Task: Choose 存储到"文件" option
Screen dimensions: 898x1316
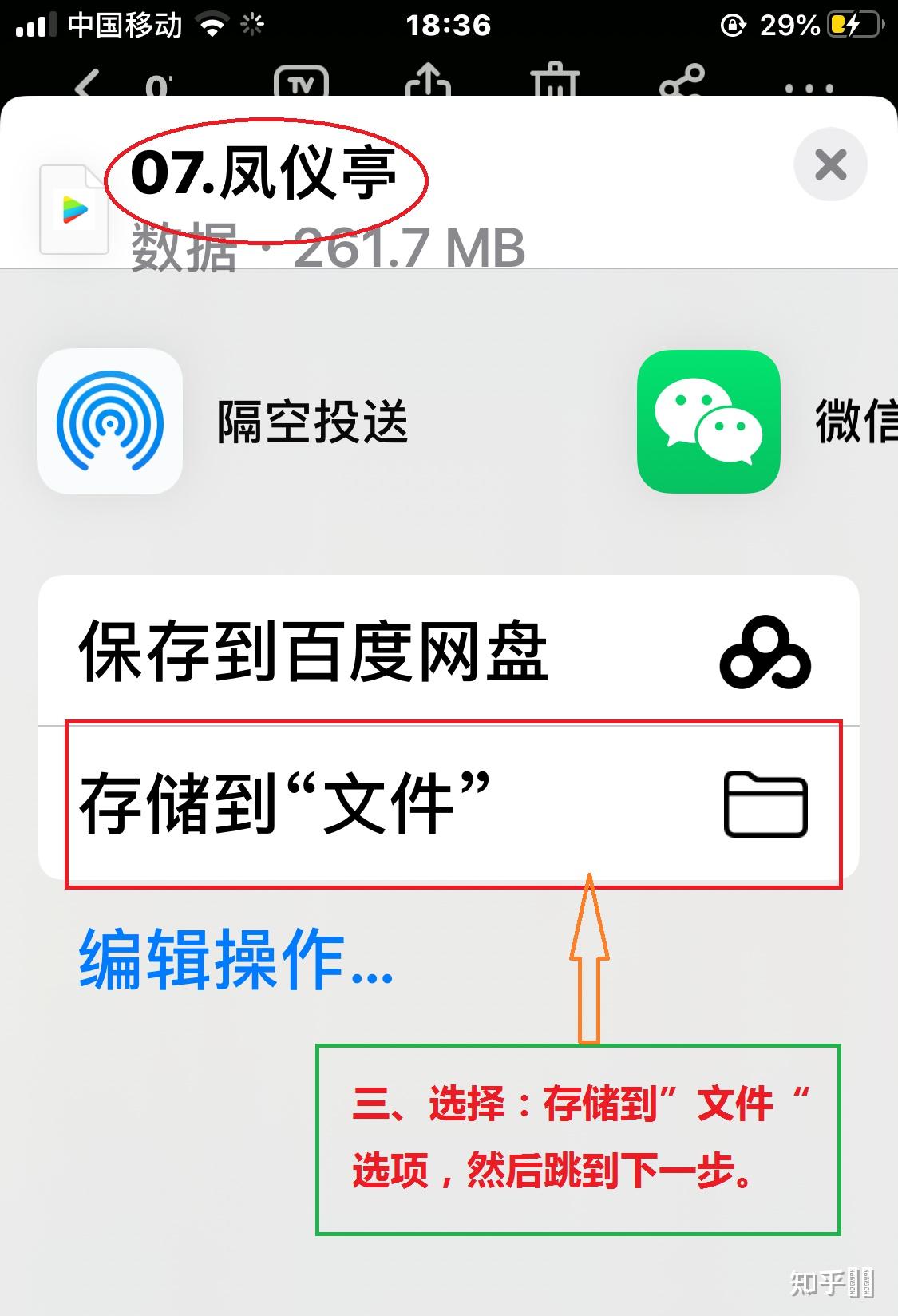Action: click(449, 803)
